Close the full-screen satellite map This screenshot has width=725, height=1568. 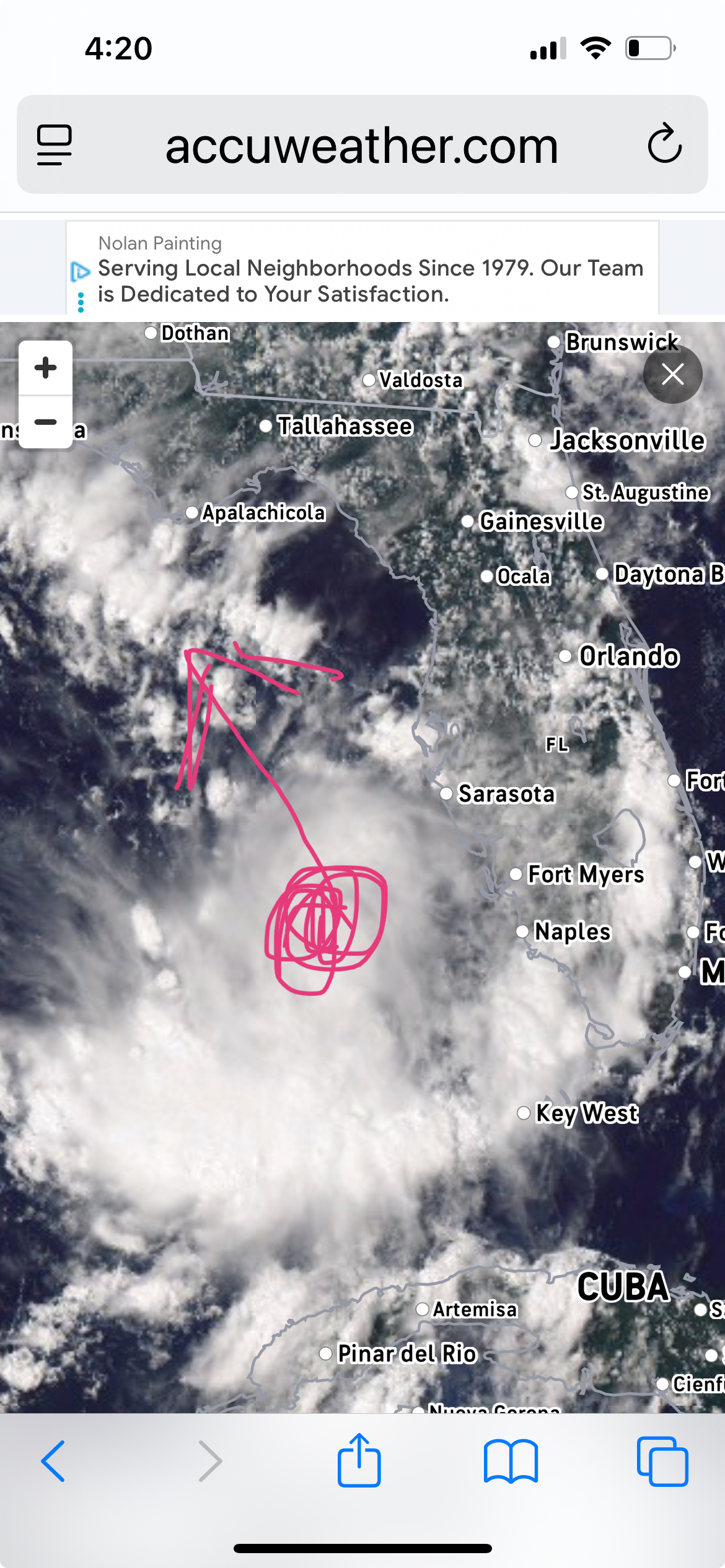[672, 374]
